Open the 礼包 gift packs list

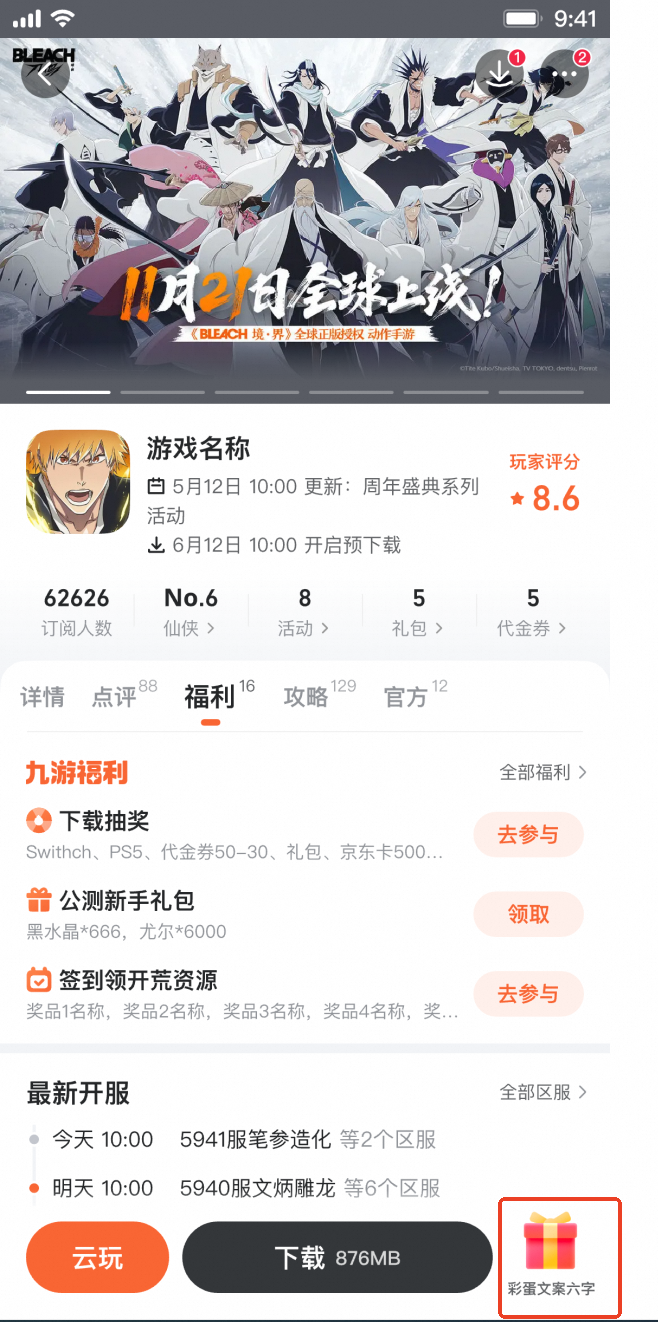coord(418,612)
